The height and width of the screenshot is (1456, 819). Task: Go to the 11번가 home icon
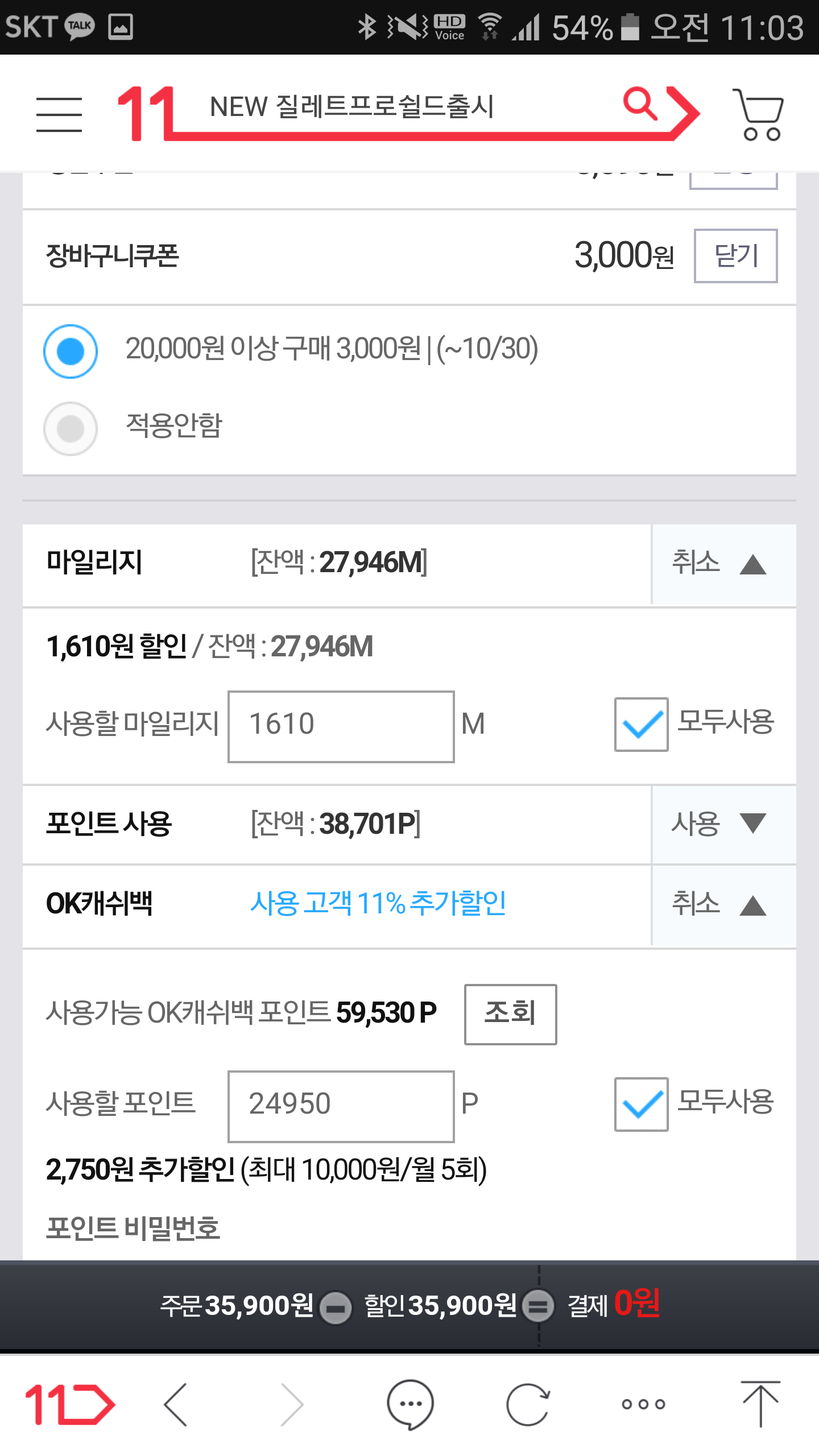pyautogui.click(x=69, y=1404)
